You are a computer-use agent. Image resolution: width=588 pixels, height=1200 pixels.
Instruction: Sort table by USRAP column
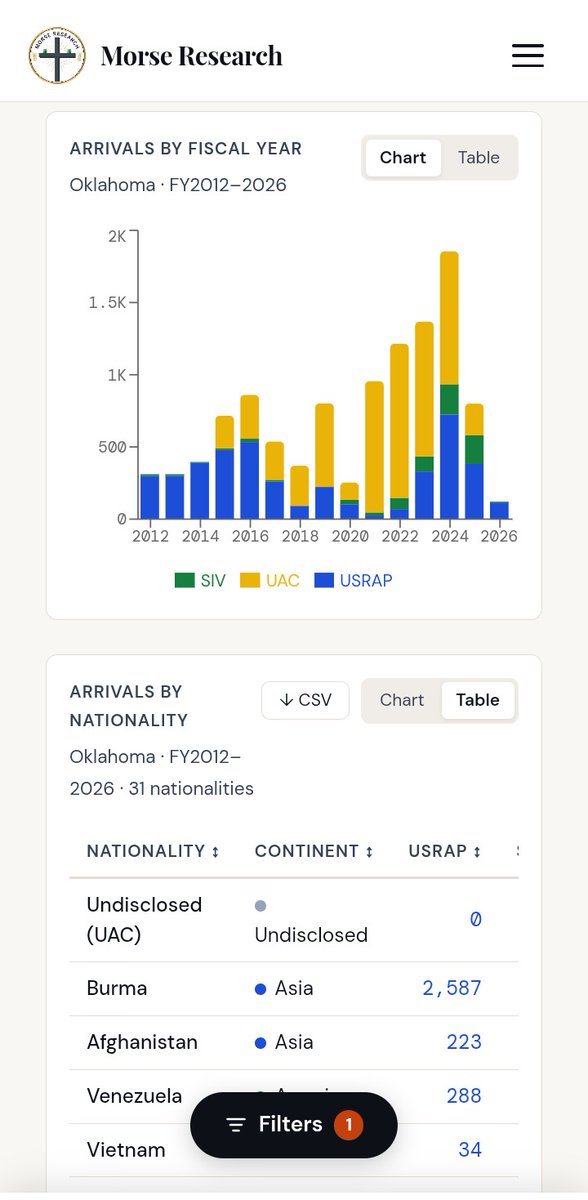coord(445,851)
